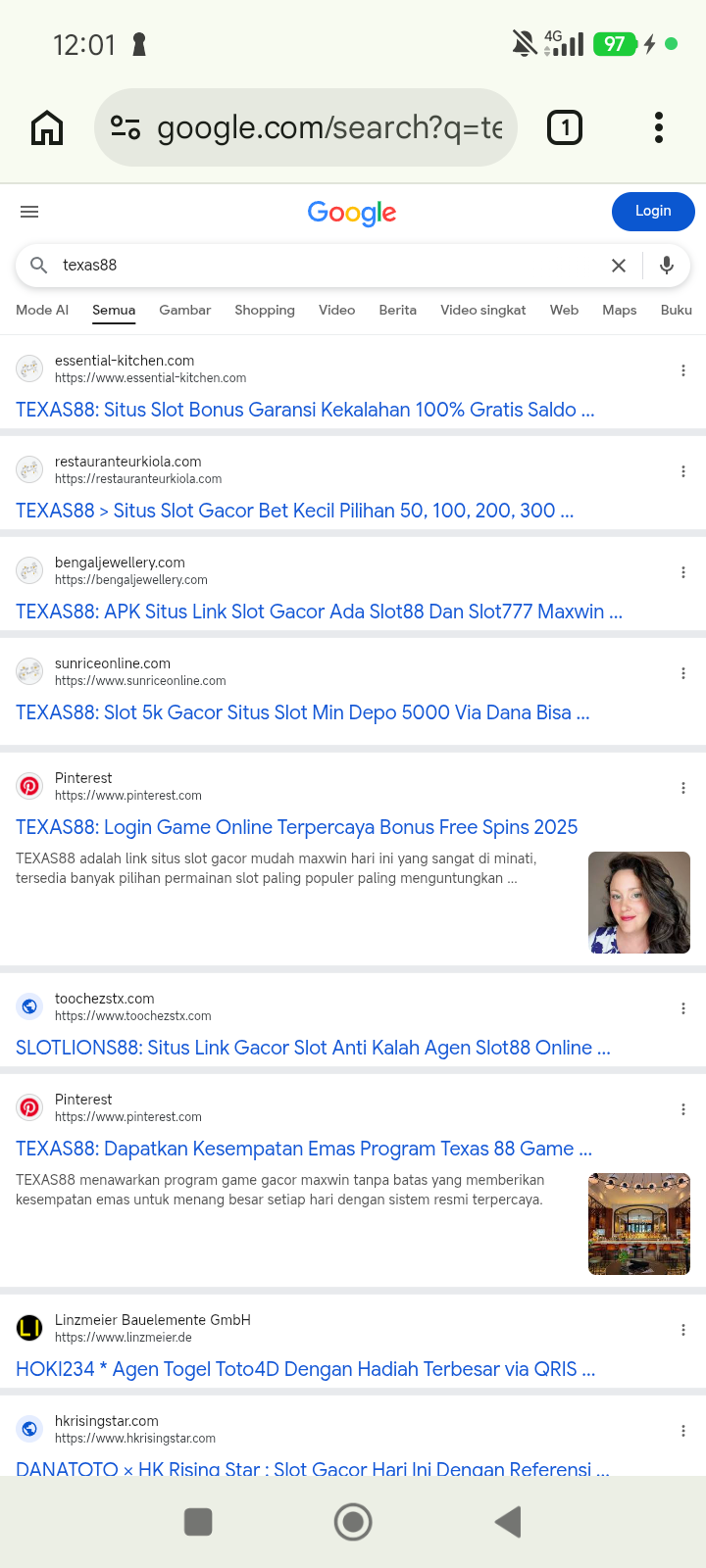Open the Chrome overflow menu
This screenshot has width=706, height=1568.
pyautogui.click(x=659, y=127)
